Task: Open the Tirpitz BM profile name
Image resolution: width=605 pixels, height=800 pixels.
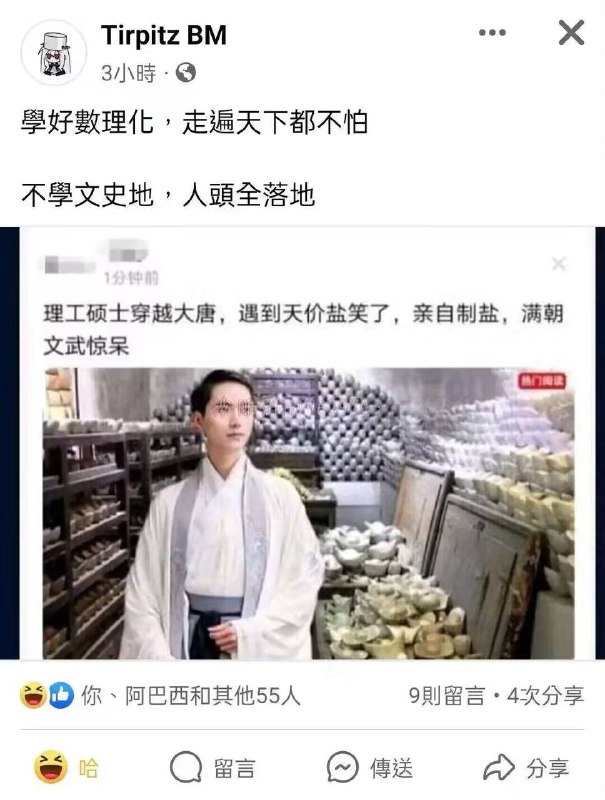Action: click(x=164, y=36)
